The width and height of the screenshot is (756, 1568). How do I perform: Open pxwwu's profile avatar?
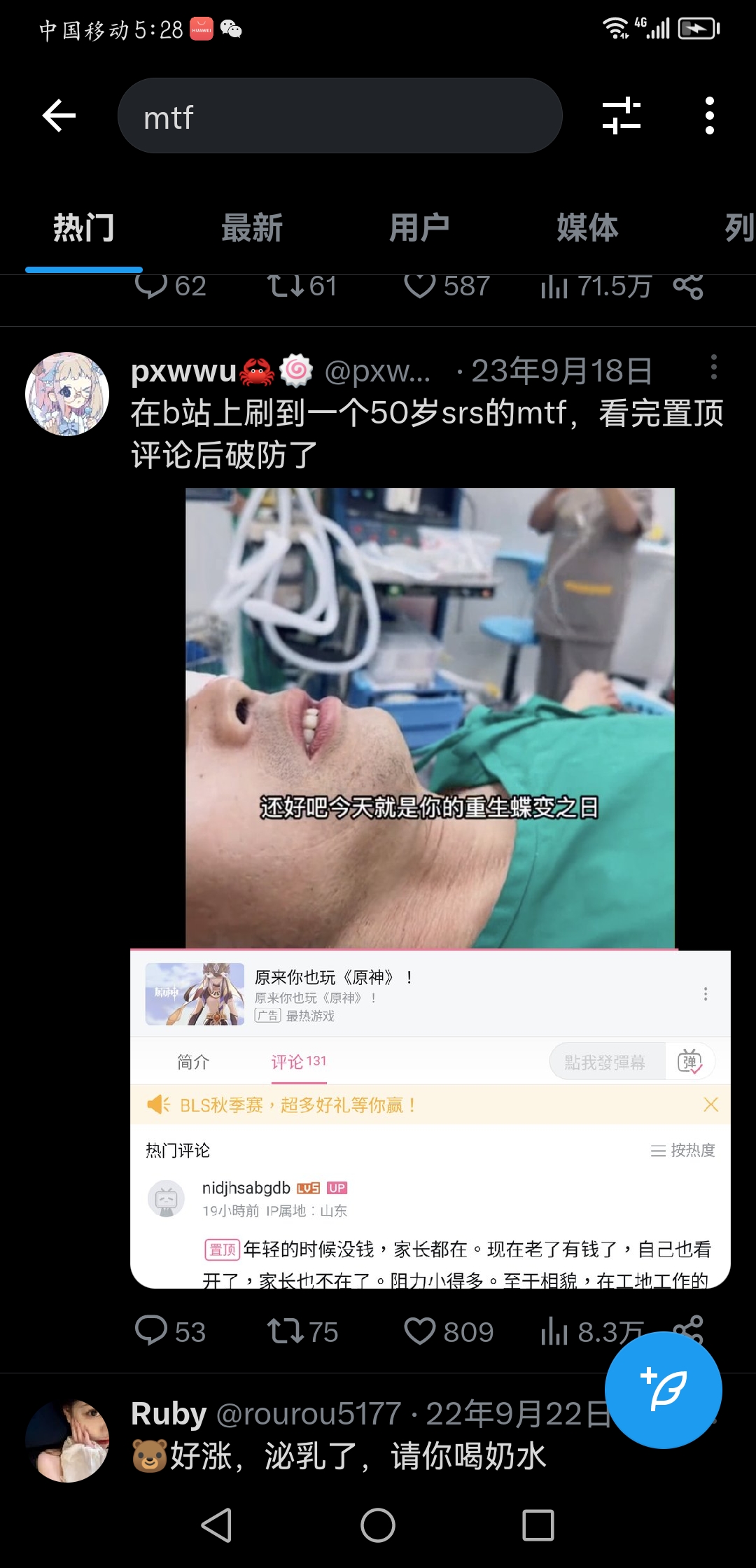(x=67, y=394)
